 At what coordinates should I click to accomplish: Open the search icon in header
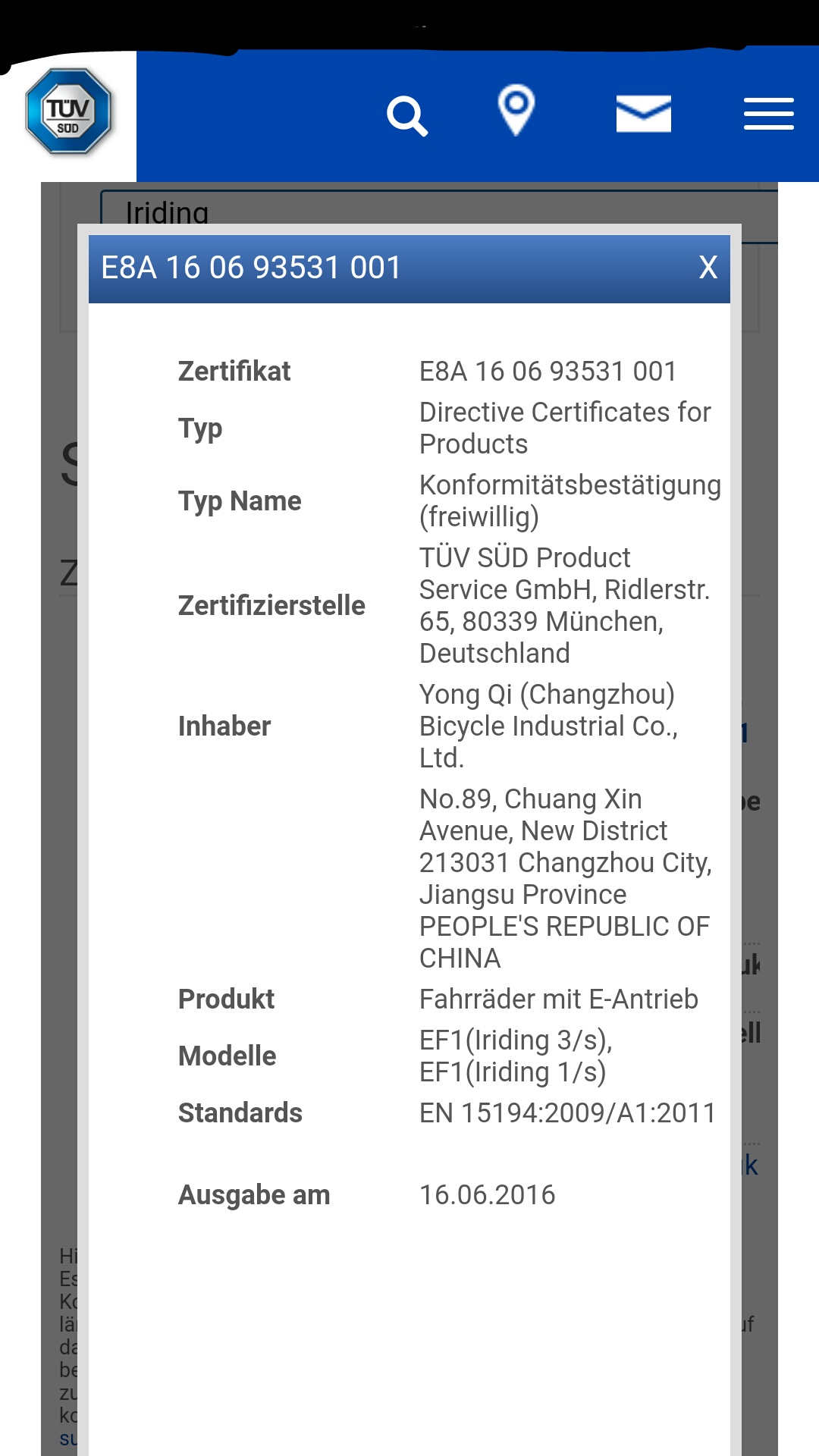(x=407, y=116)
